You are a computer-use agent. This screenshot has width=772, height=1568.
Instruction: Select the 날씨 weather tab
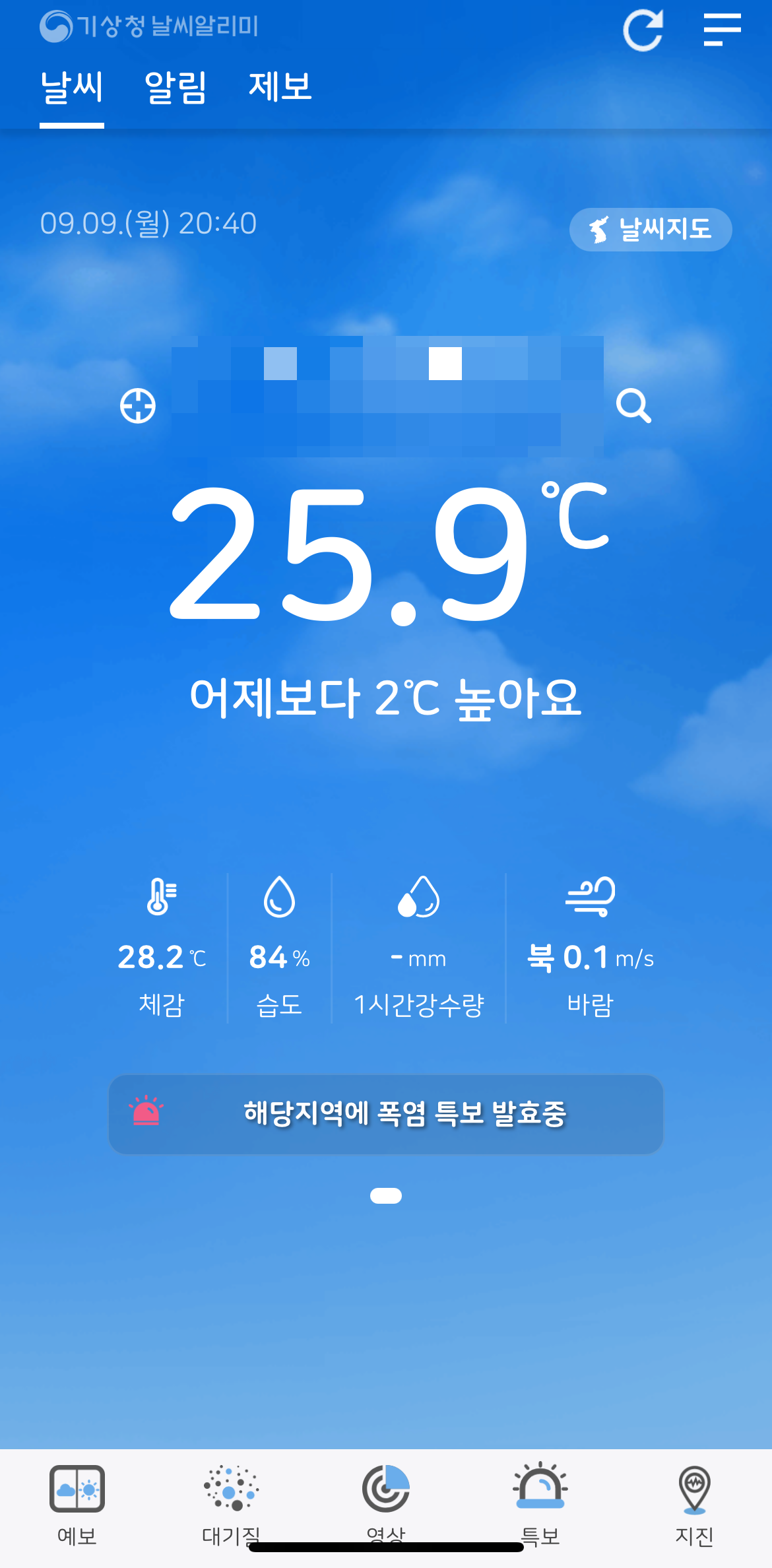click(x=72, y=88)
